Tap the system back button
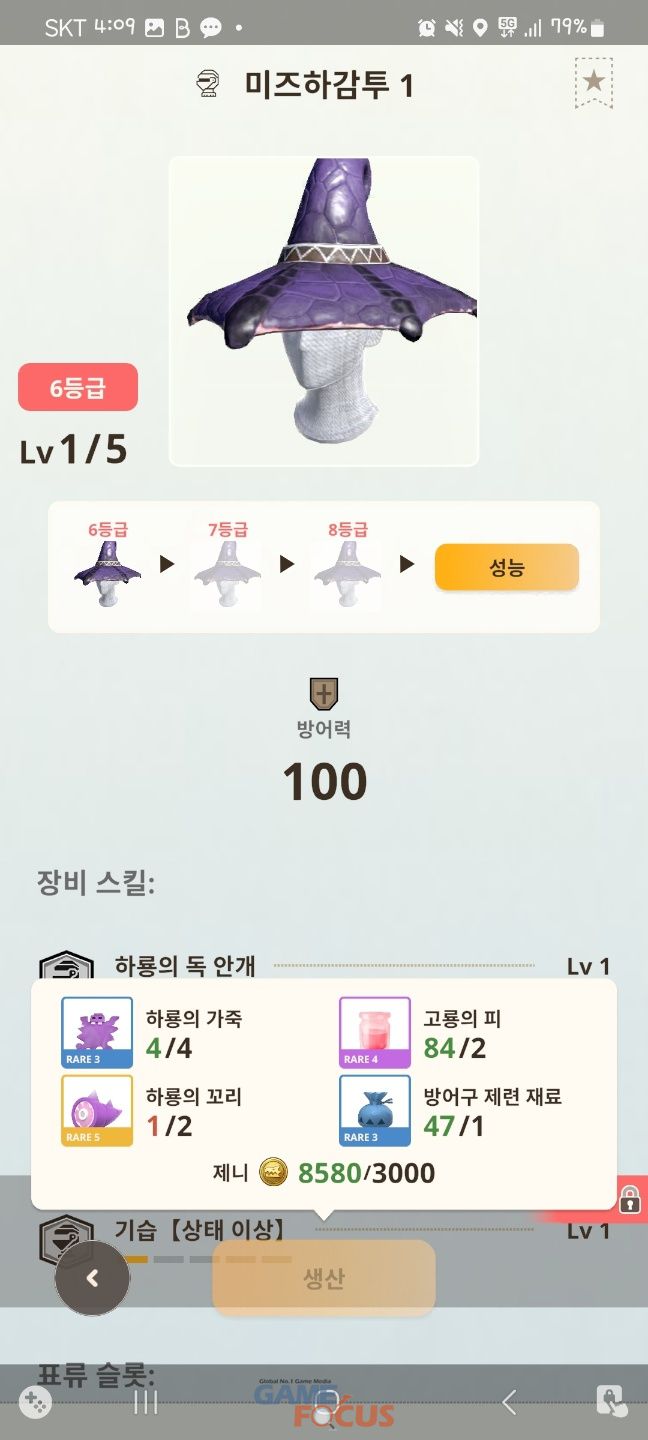 click(x=509, y=1402)
